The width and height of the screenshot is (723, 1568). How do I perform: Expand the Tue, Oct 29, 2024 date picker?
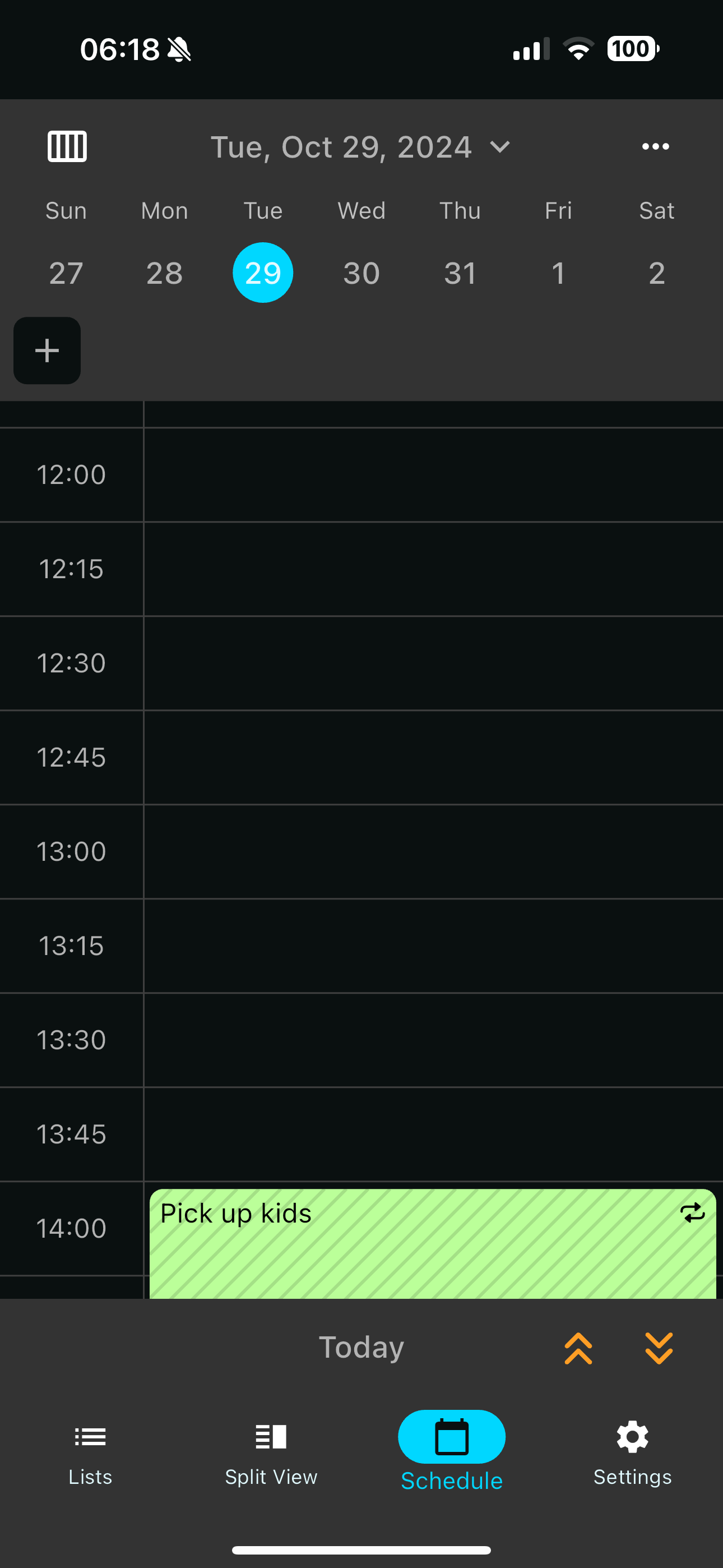point(360,147)
